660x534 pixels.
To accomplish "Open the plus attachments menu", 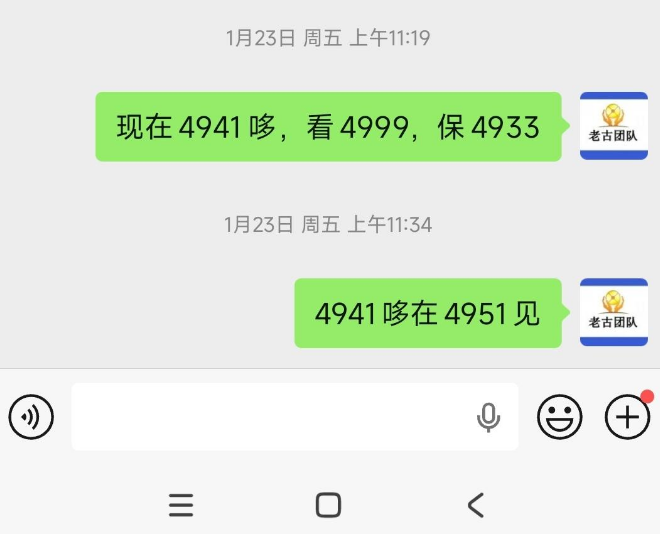I will [x=627, y=417].
